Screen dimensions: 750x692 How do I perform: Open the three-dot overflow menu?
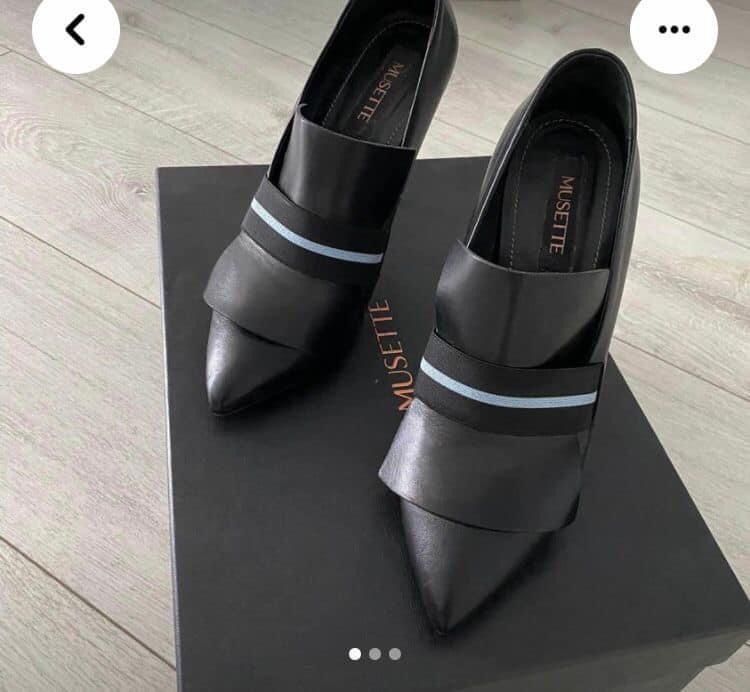tap(674, 29)
